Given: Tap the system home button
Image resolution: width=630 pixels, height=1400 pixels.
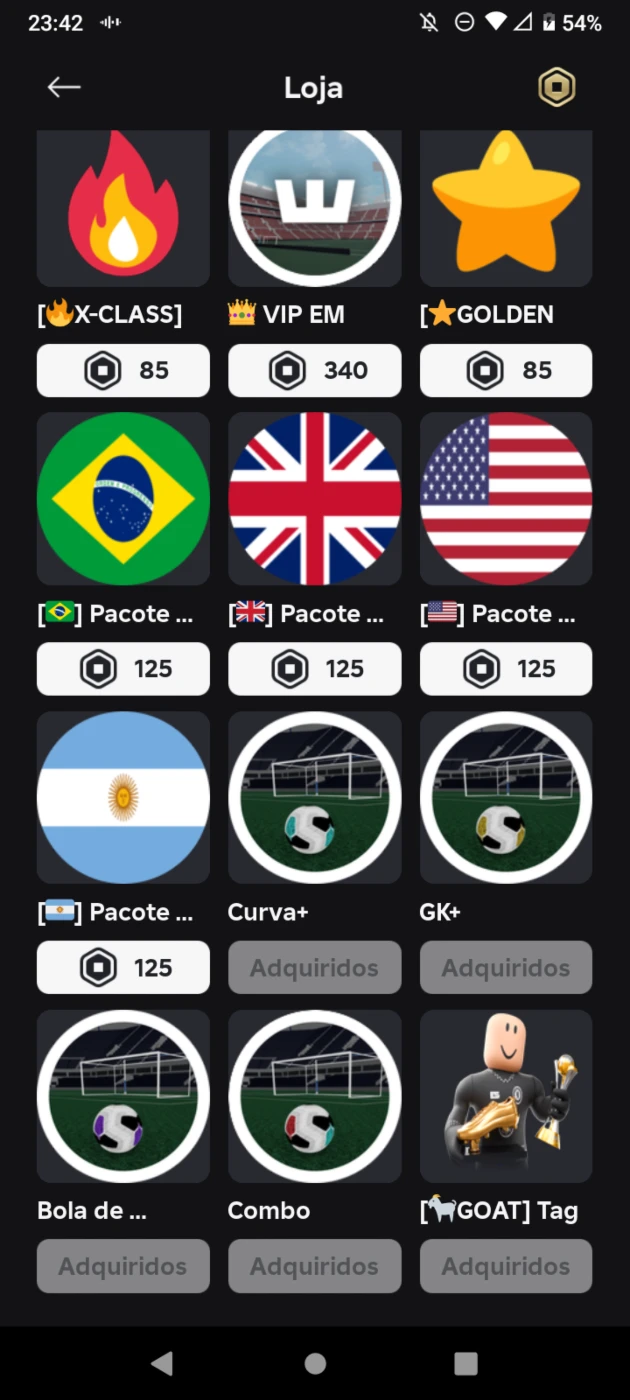Looking at the screenshot, I should [315, 1363].
